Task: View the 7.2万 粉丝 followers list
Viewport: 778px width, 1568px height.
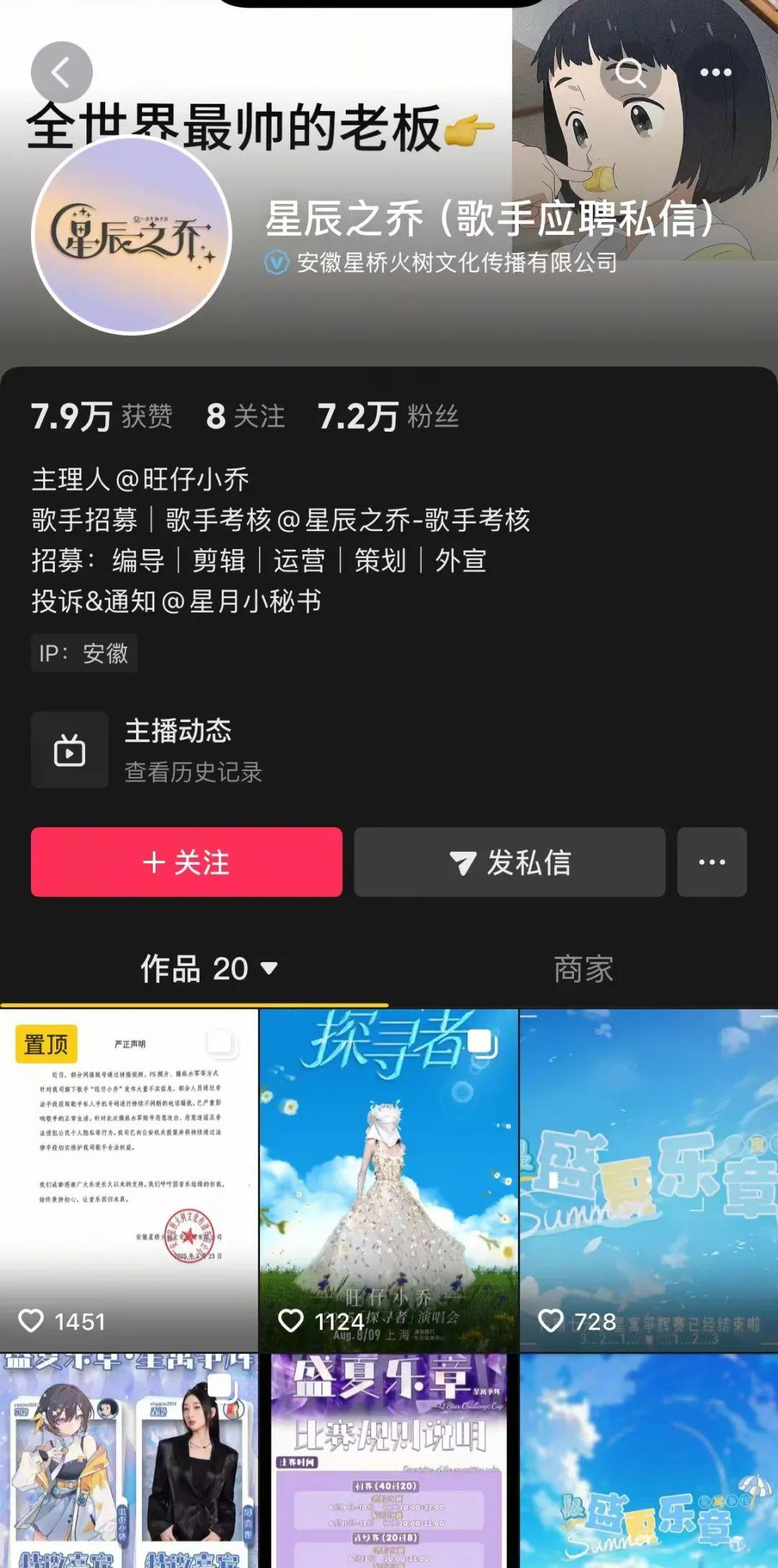Action: point(388,416)
